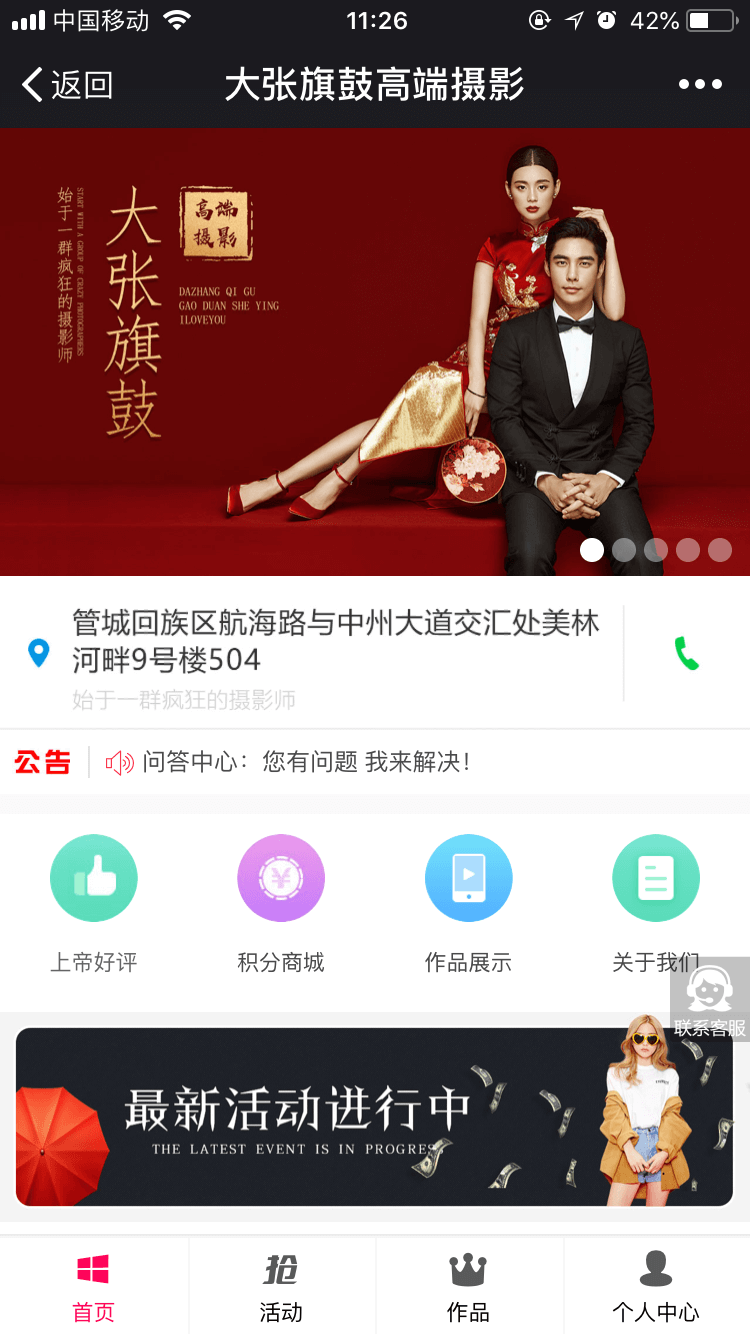
Task: Contact 联系客服 customer service
Action: pyautogui.click(x=710, y=1000)
